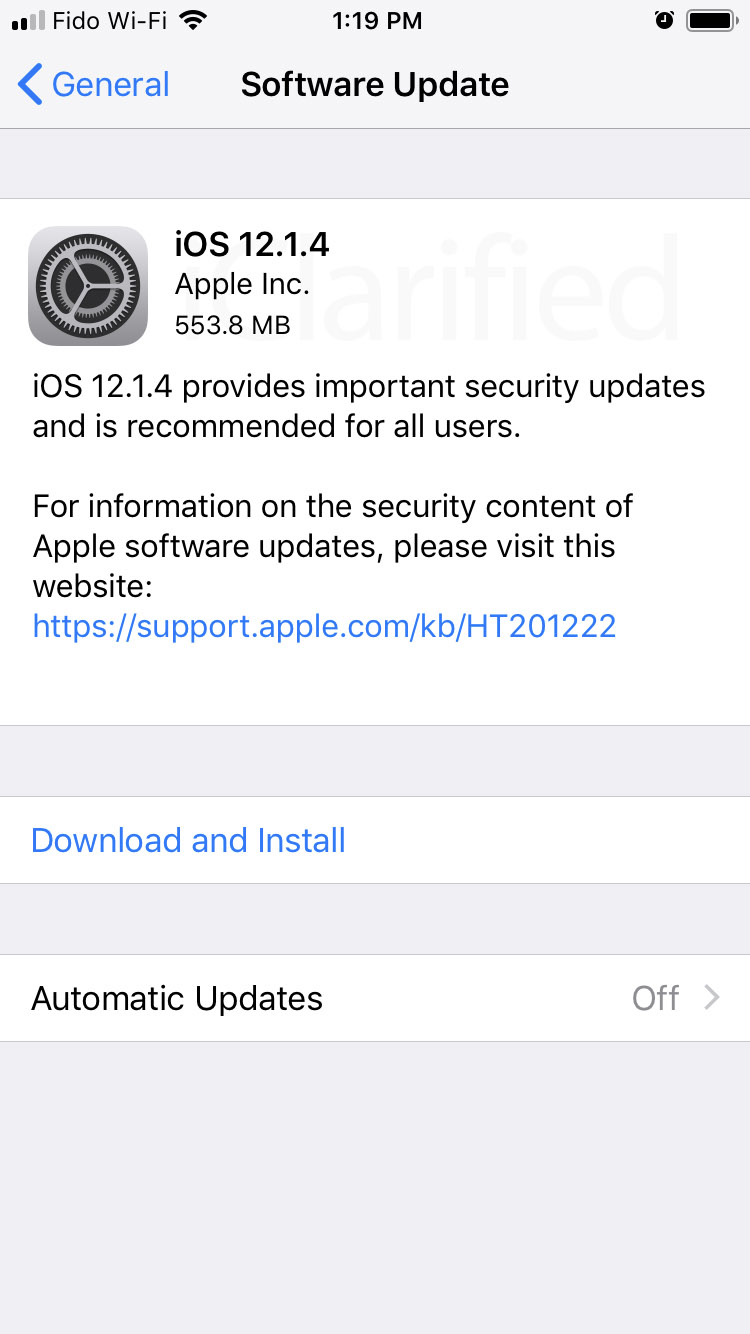The width and height of the screenshot is (750, 1334).
Task: Go back to General settings
Action: [94, 85]
